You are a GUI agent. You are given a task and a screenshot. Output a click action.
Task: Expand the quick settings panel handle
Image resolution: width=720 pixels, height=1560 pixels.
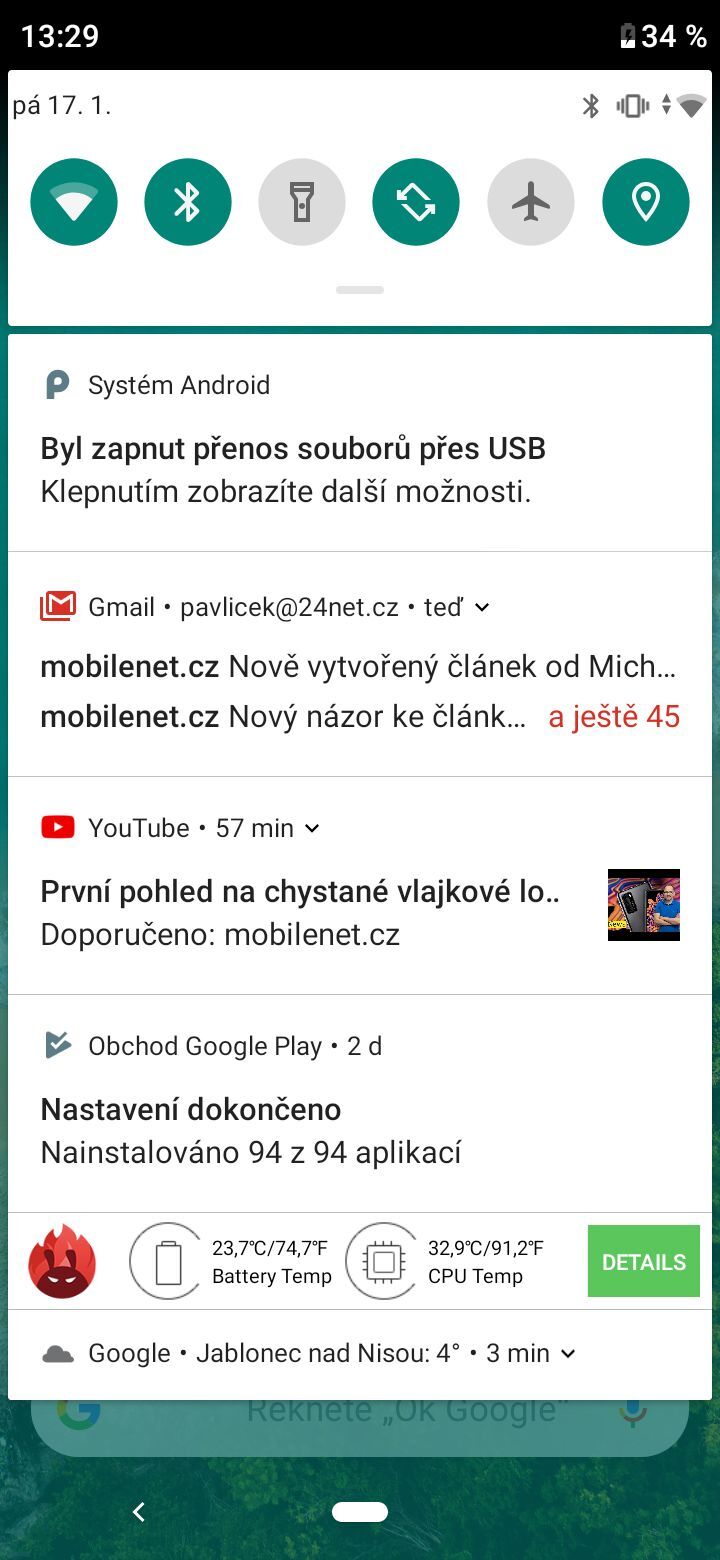[x=360, y=290]
